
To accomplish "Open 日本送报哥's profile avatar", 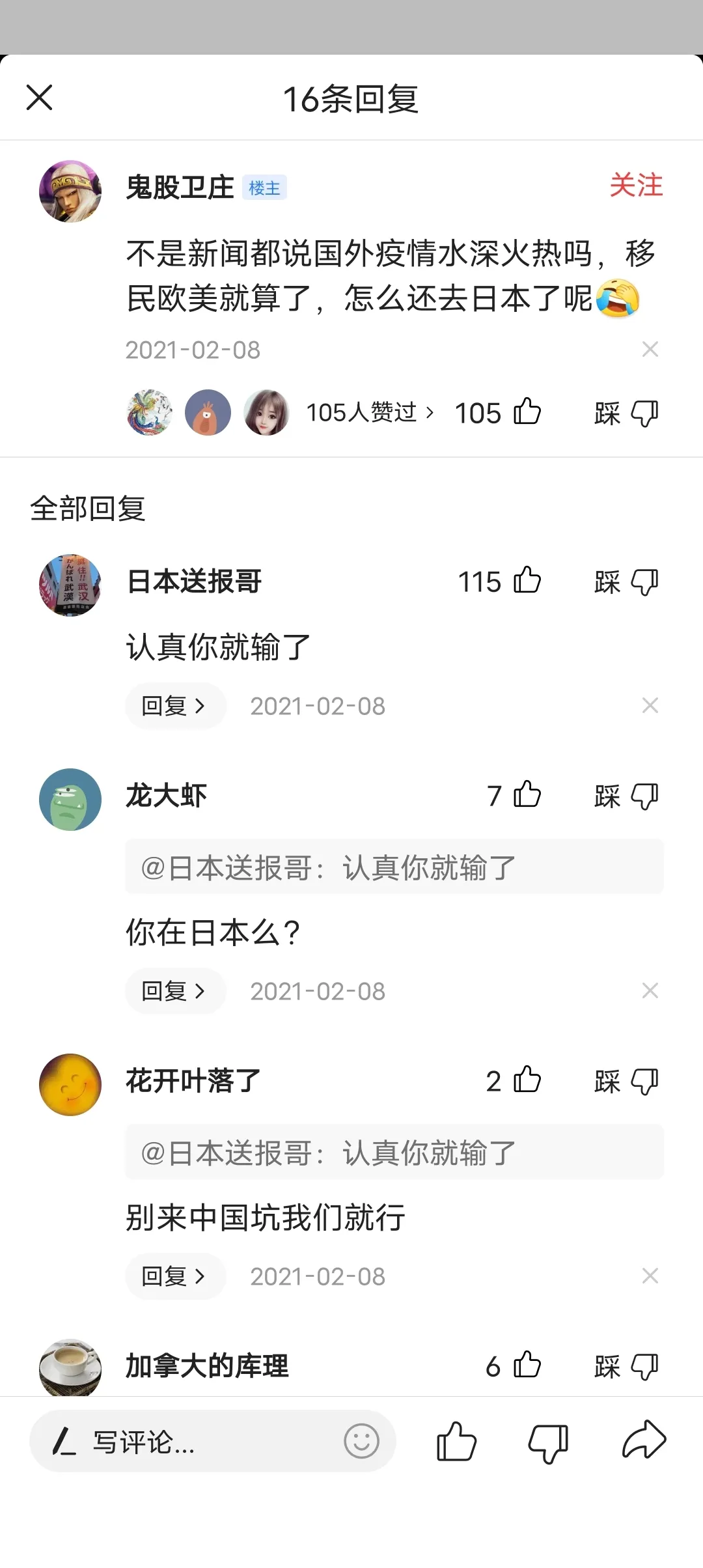I will 70,585.
